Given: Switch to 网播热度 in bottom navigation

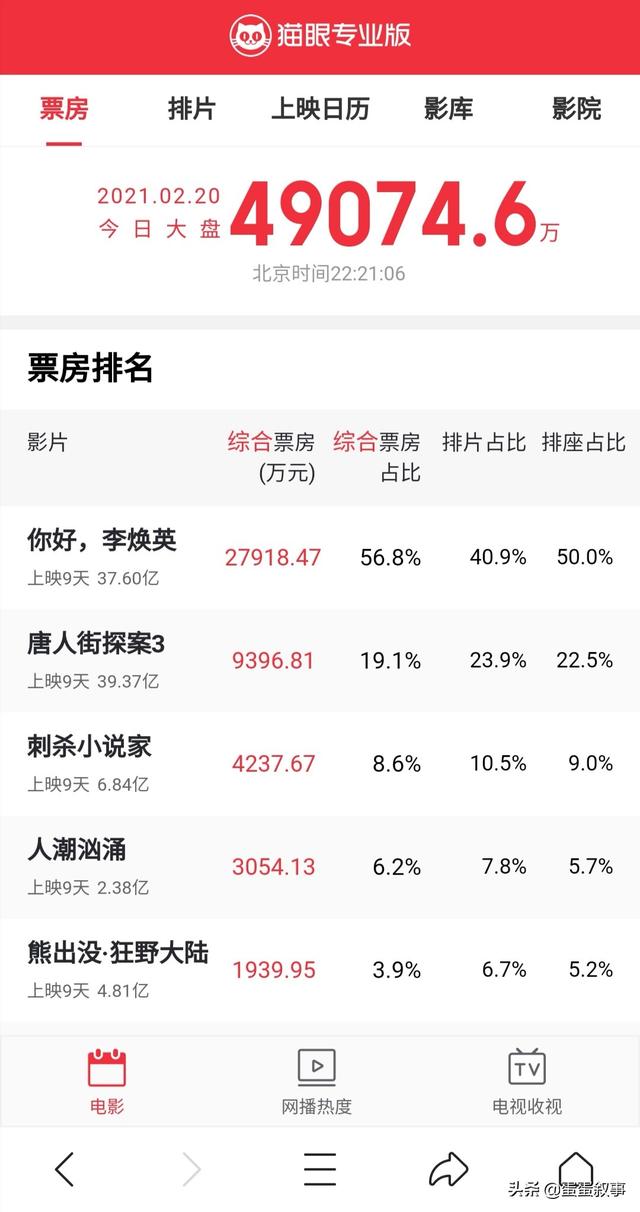Looking at the screenshot, I should pos(317,1080).
